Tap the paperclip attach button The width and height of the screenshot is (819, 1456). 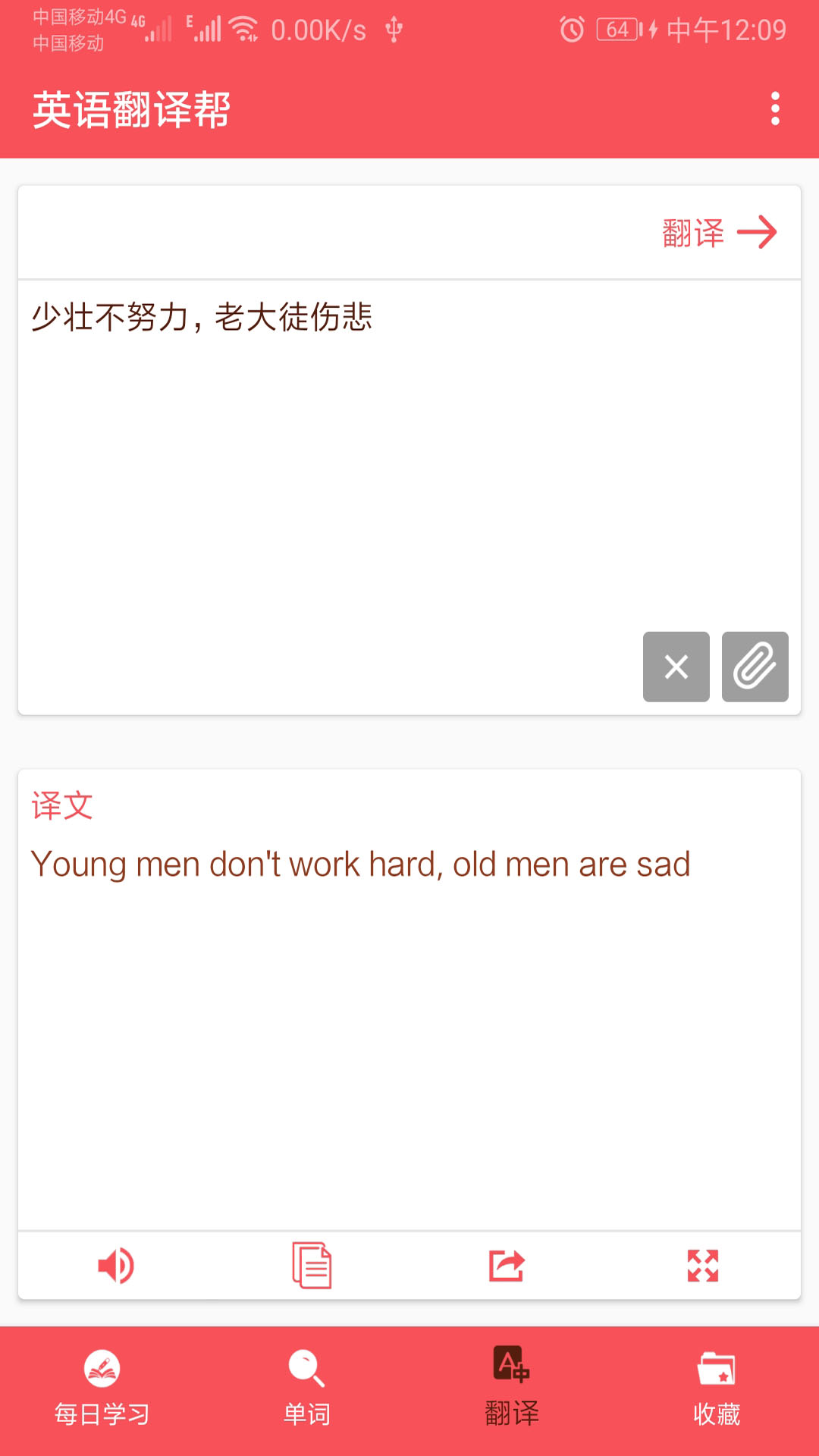coord(755,667)
